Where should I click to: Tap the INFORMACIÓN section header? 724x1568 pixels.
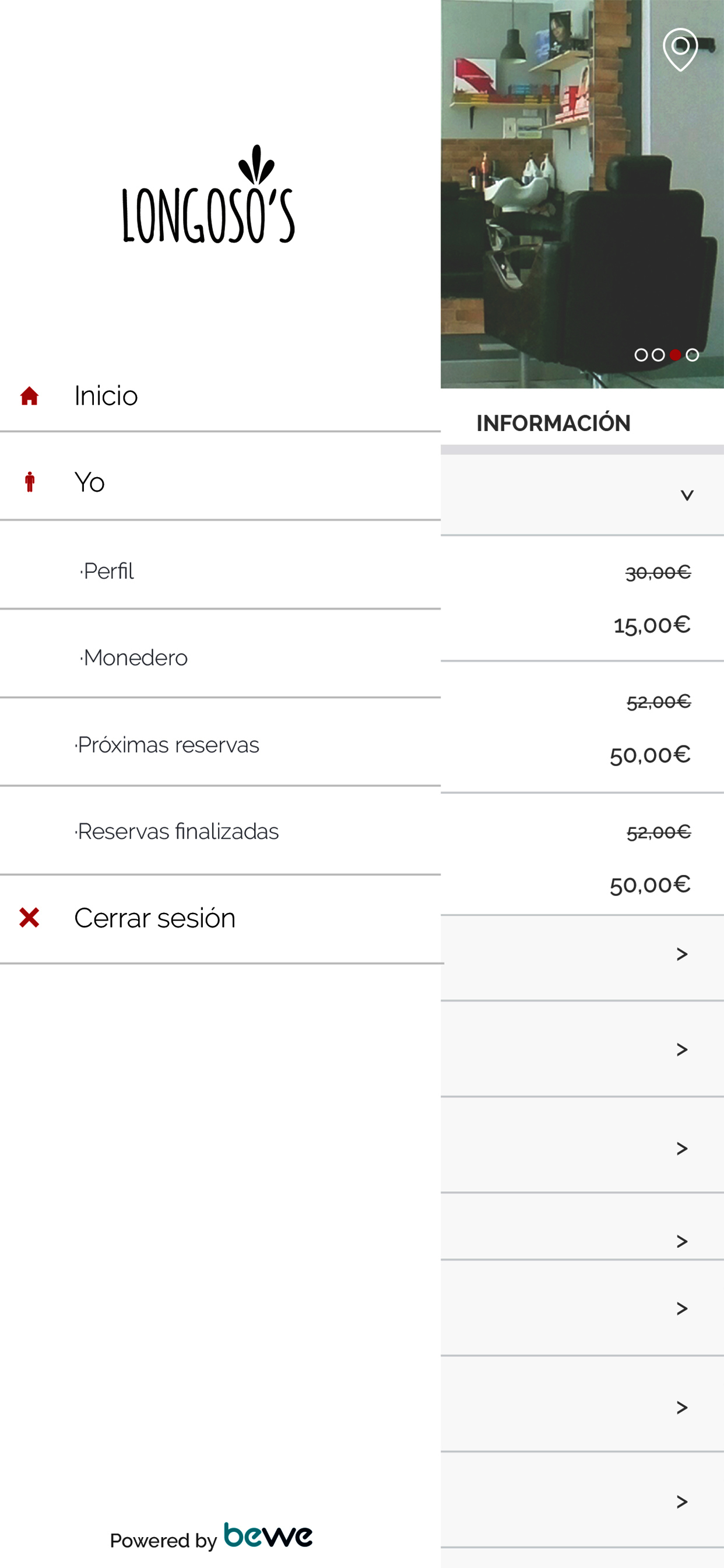coord(553,423)
